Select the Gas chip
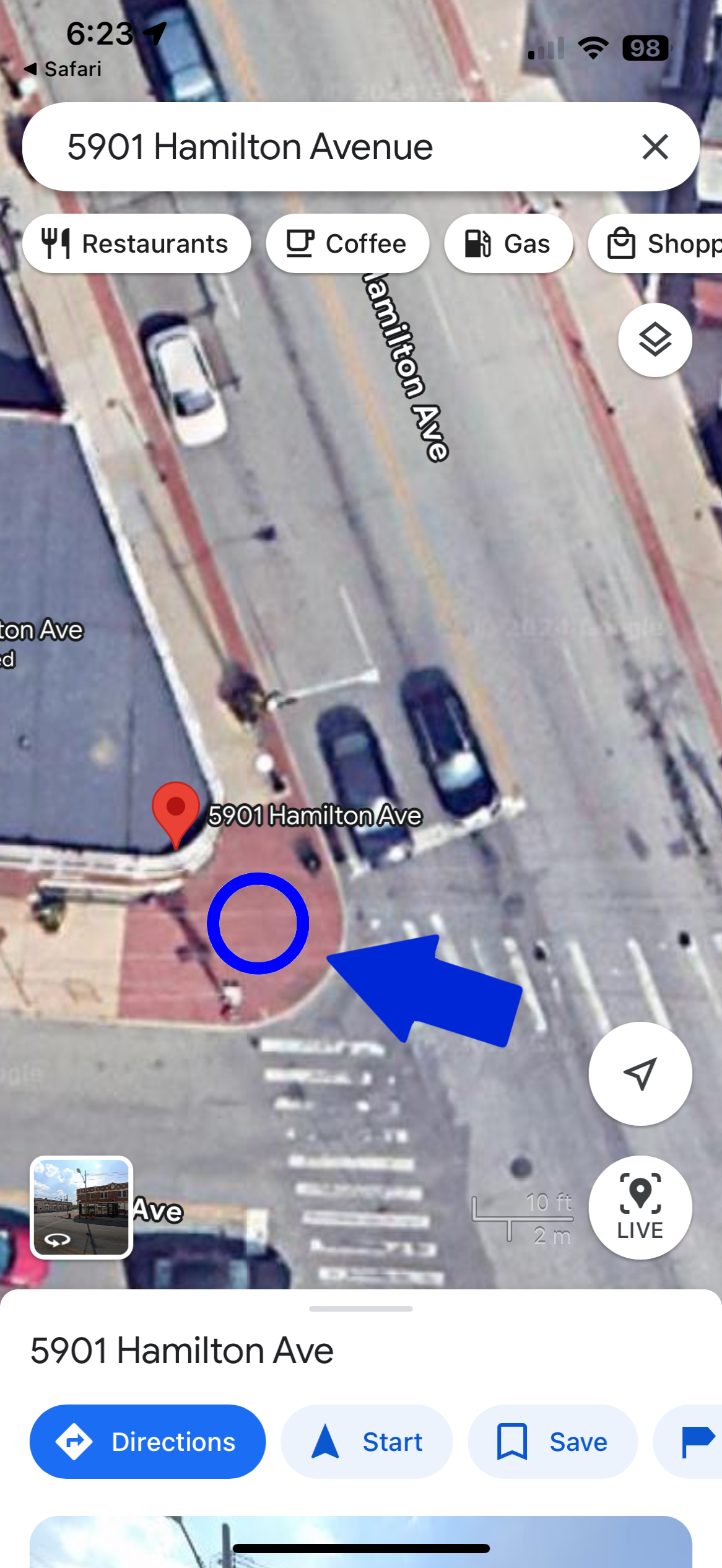The image size is (722, 1568). click(x=508, y=243)
